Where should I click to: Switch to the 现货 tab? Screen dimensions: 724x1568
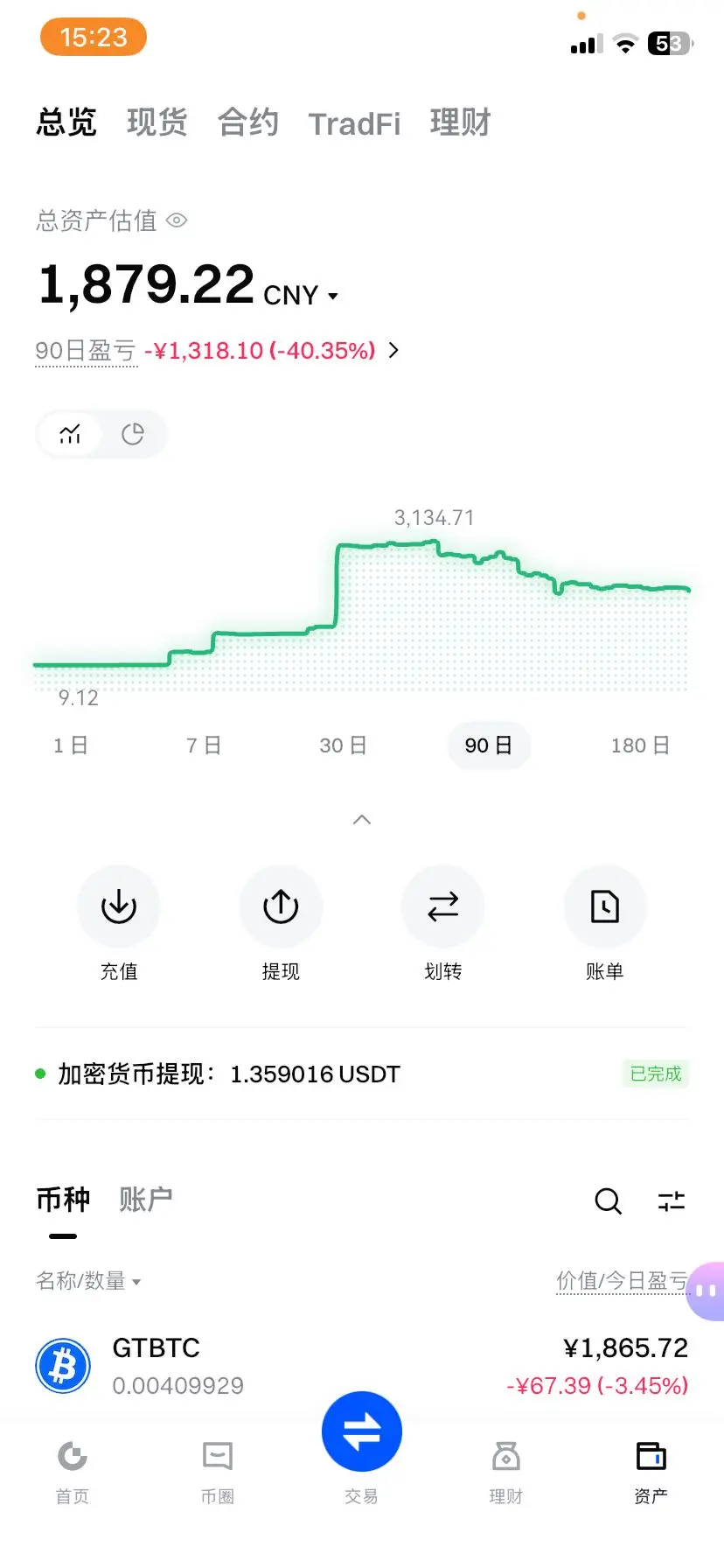coord(157,122)
